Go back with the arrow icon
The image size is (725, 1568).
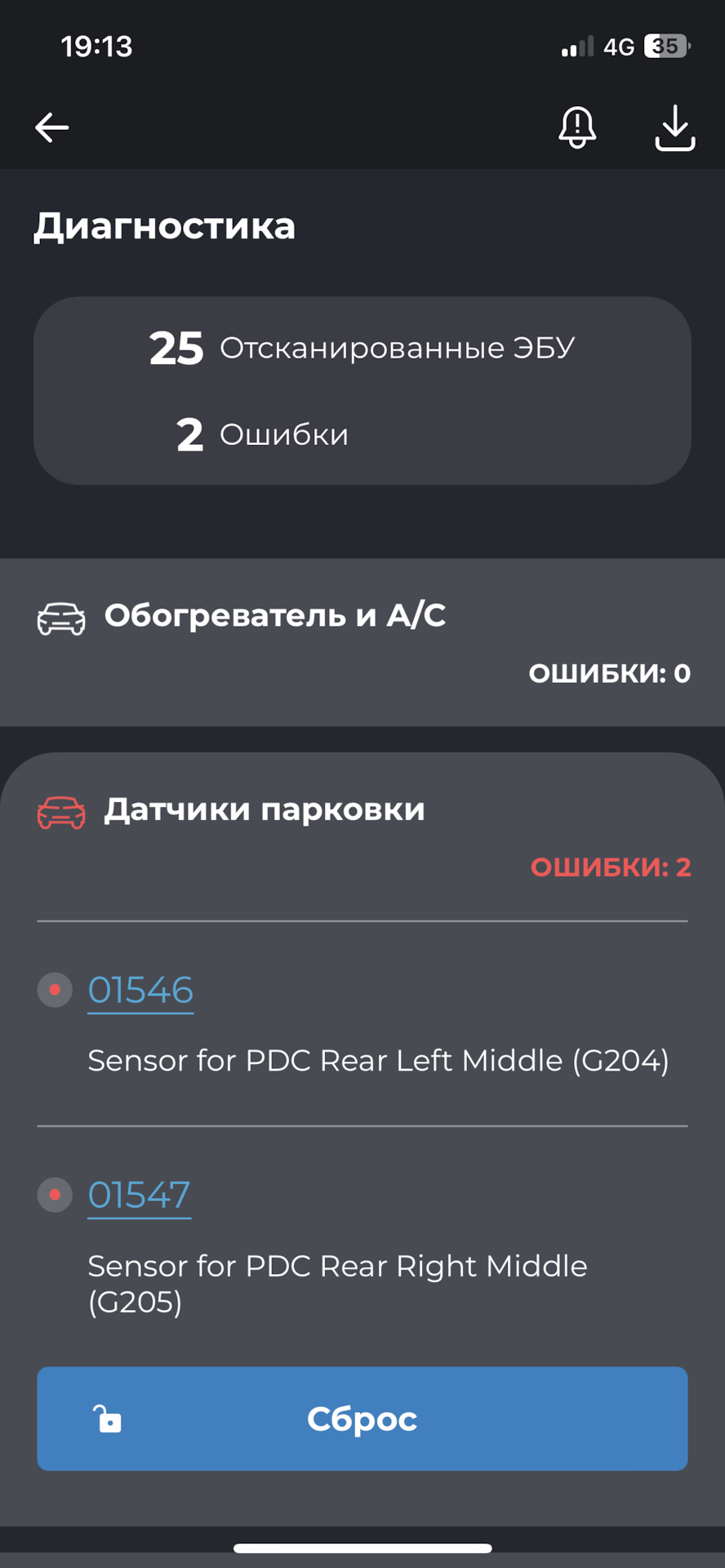click(51, 127)
